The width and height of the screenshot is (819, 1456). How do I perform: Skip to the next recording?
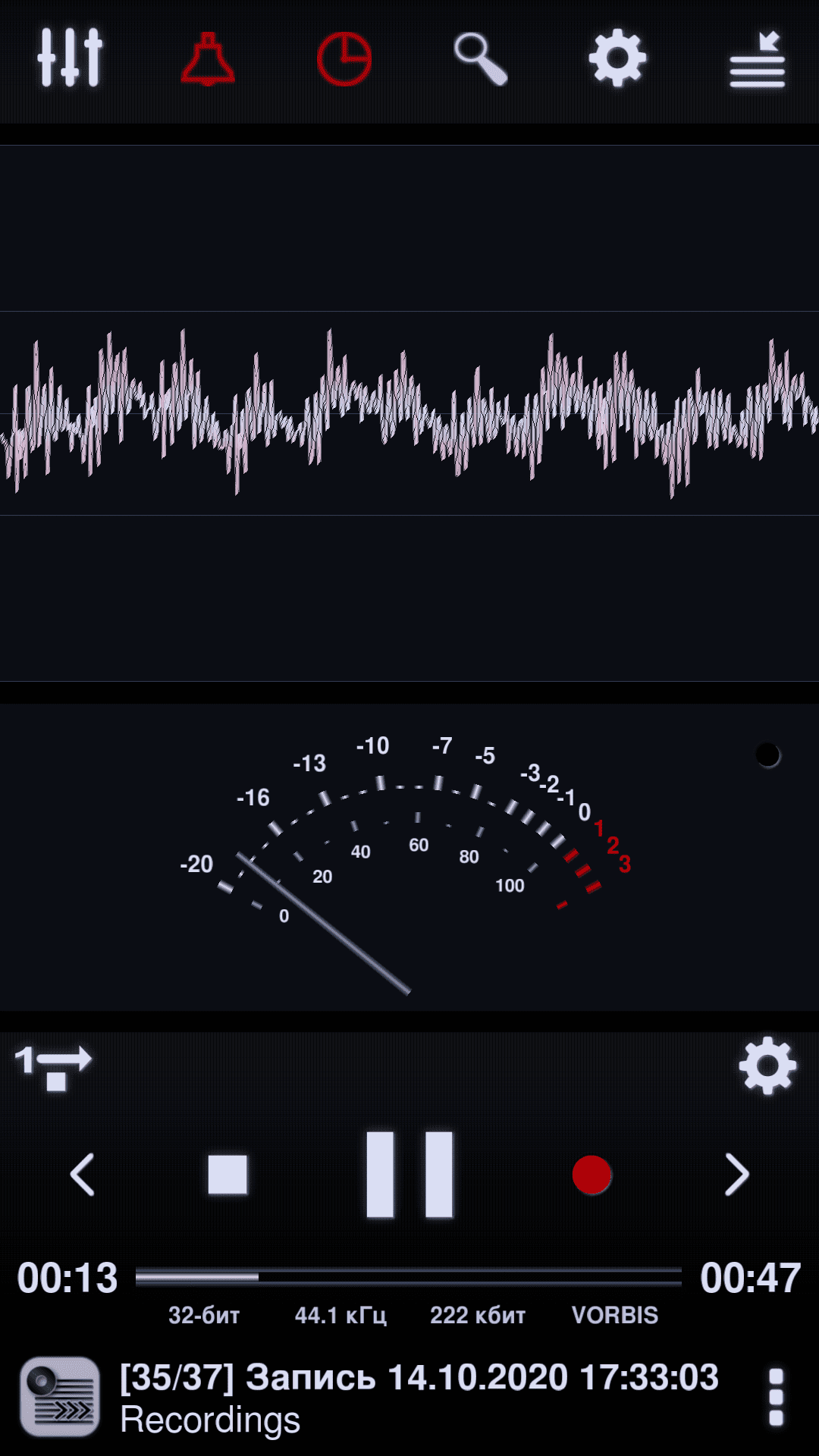coord(736,1175)
